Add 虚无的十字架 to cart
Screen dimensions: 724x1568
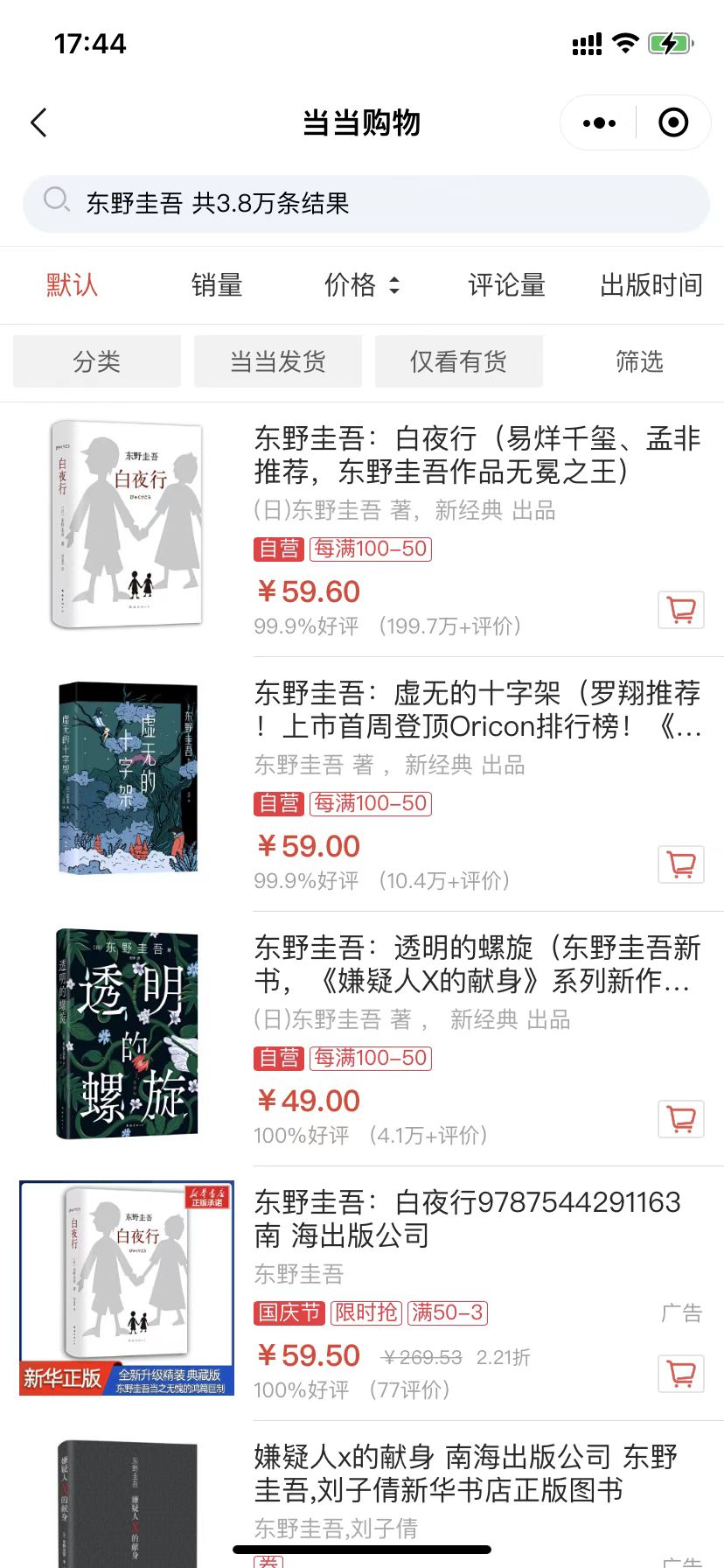pos(681,864)
